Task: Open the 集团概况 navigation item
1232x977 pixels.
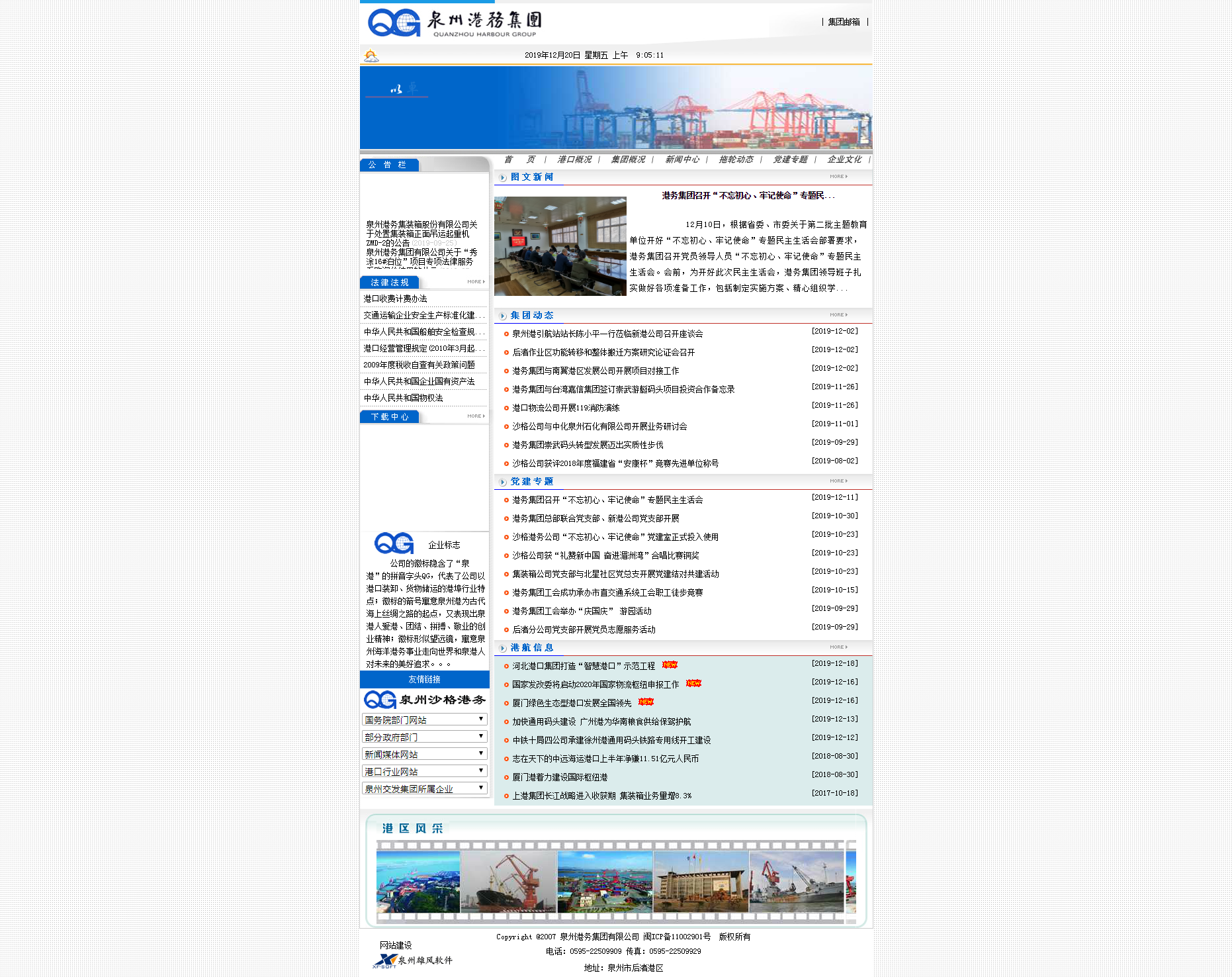Action: click(x=627, y=160)
